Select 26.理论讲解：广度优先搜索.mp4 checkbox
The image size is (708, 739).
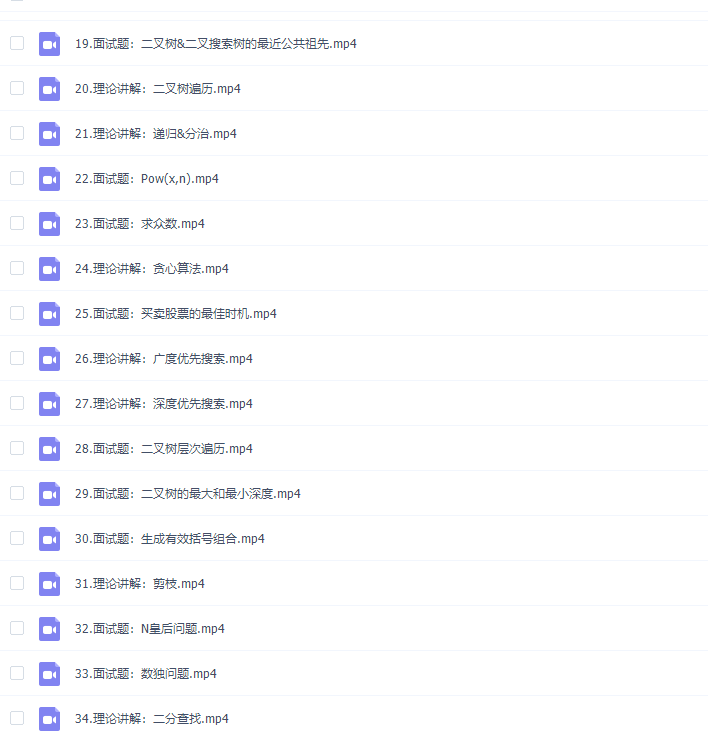17,358
